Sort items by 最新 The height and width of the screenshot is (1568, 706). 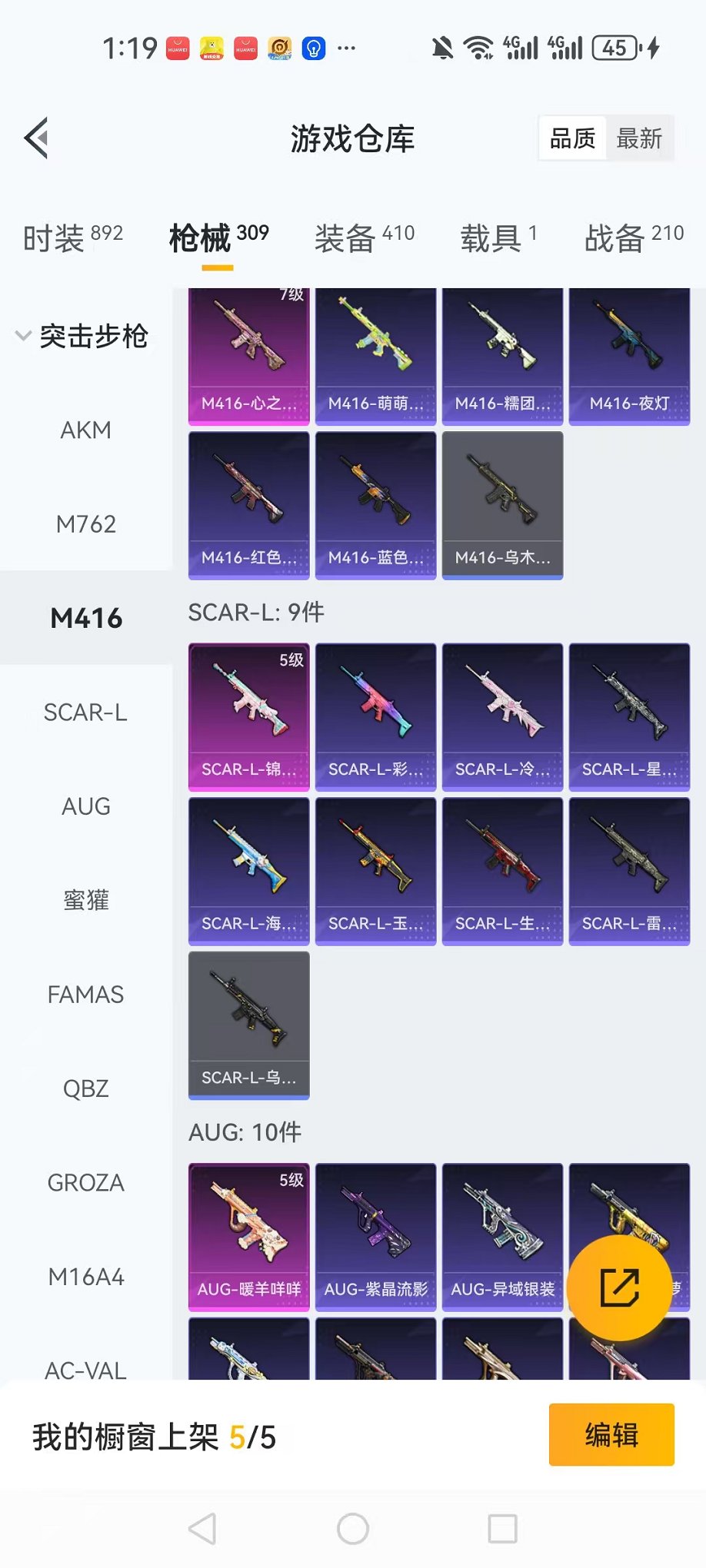639,139
